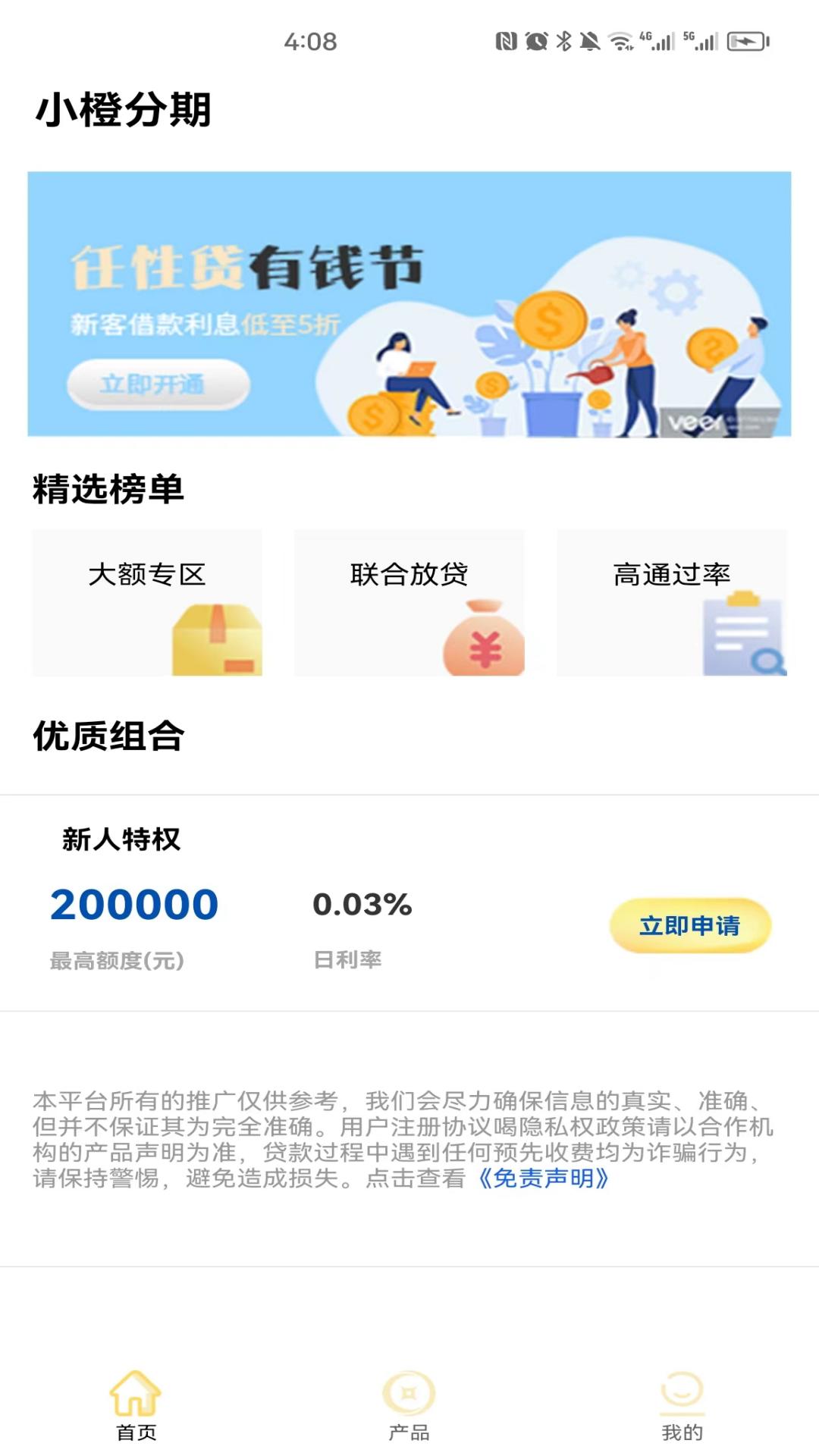The image size is (819, 1456).
Task: Tap the 立即申请 button
Action: pos(690,925)
